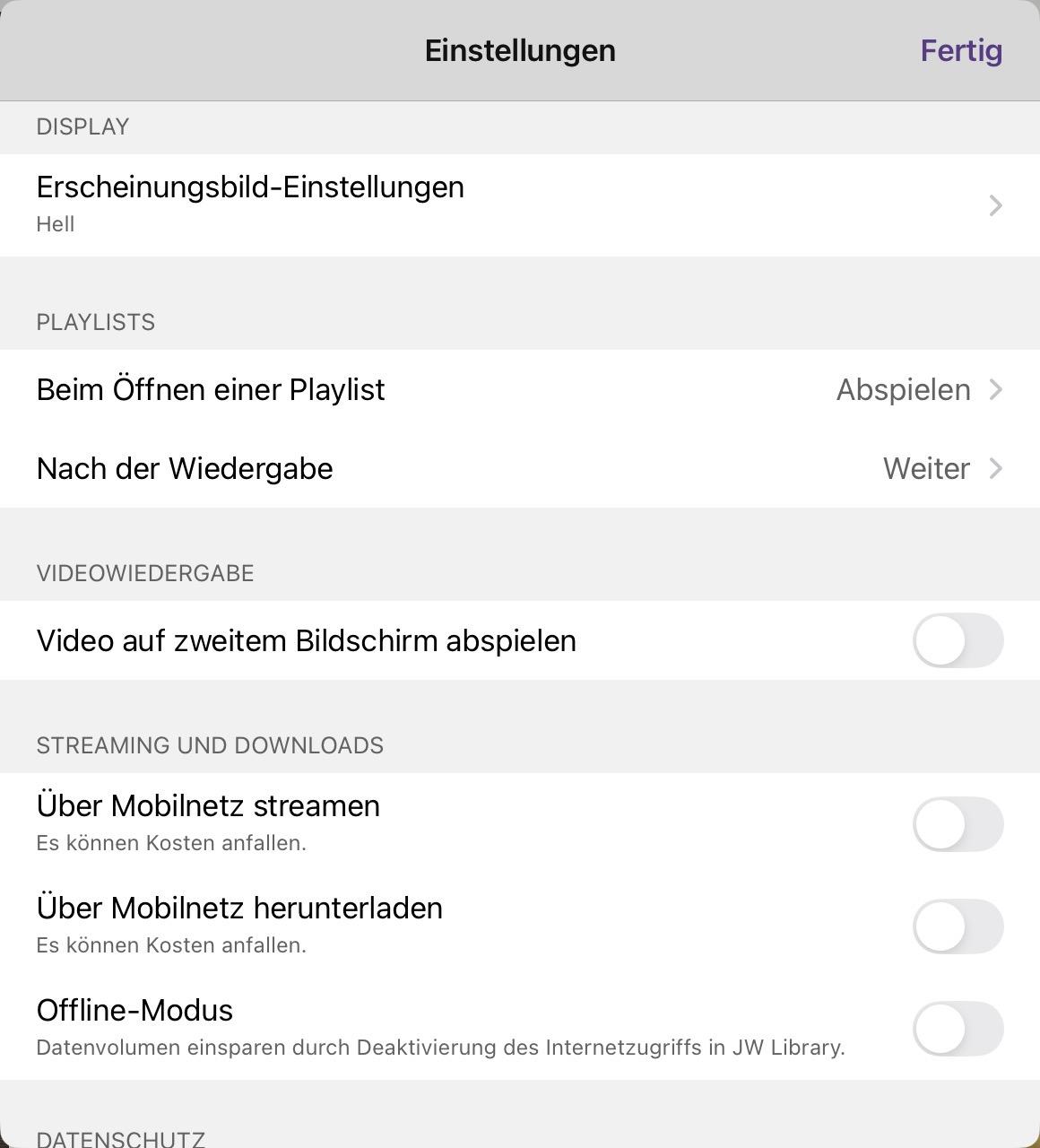1040x1148 pixels.
Task: Enable Video auf zweitem Bildschirm abspielen
Action: click(x=957, y=640)
